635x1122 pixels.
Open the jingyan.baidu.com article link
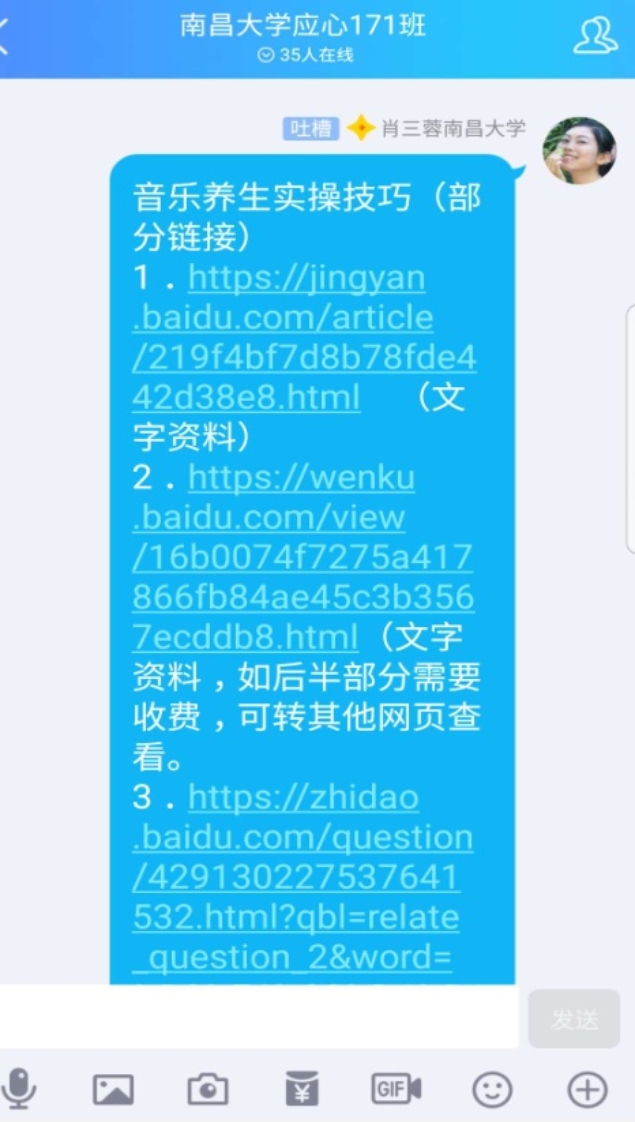coord(304,337)
